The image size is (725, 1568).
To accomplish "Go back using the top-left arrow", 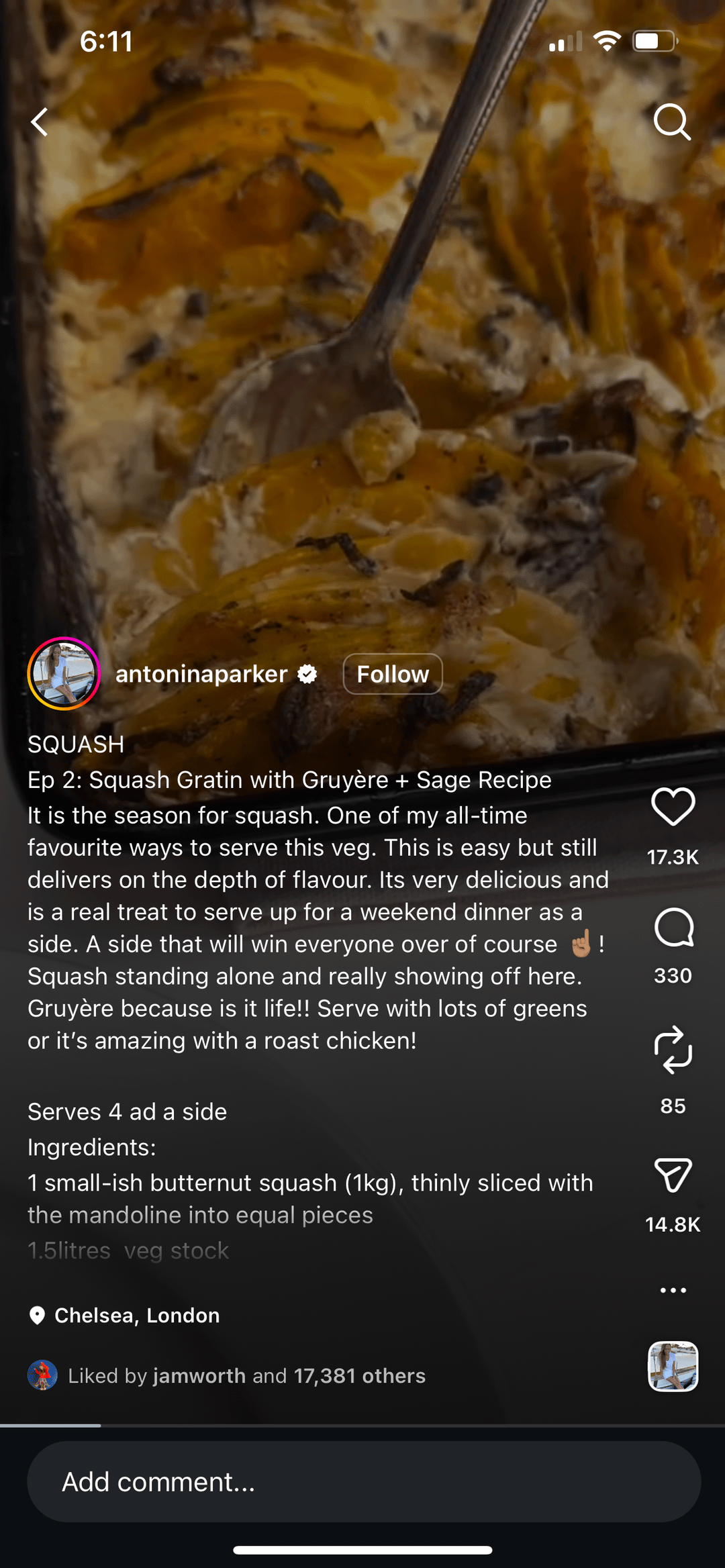I will pos(40,122).
